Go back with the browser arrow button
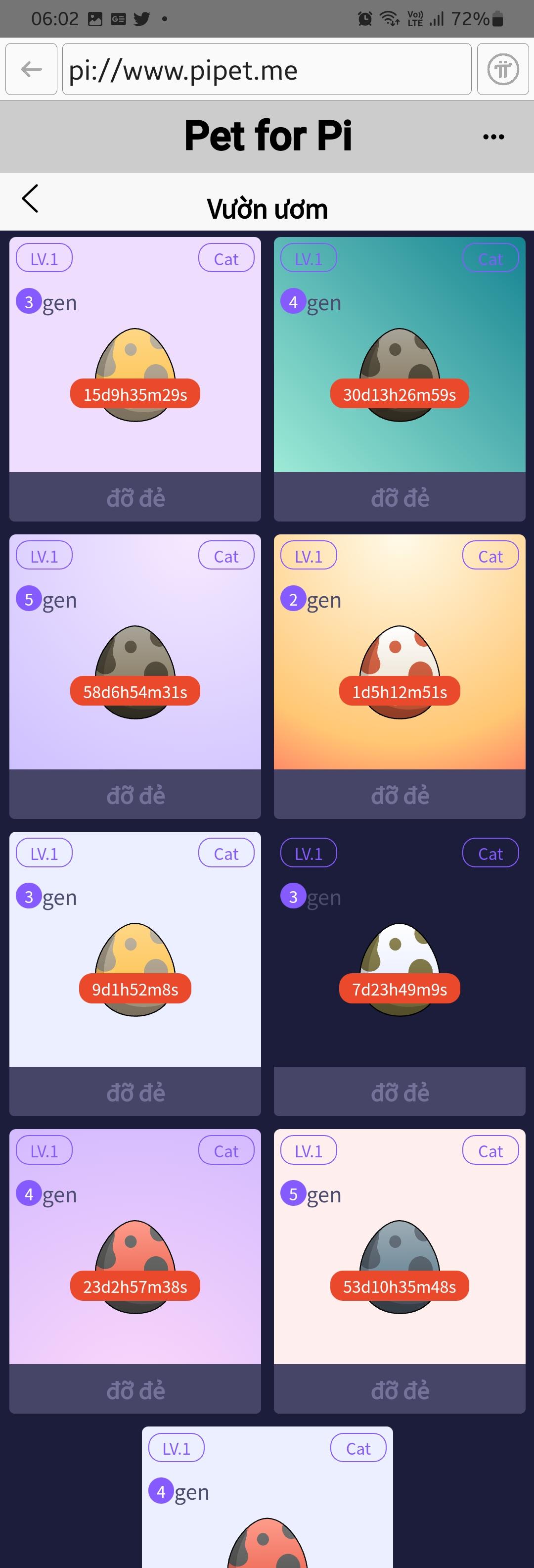 pyautogui.click(x=32, y=69)
